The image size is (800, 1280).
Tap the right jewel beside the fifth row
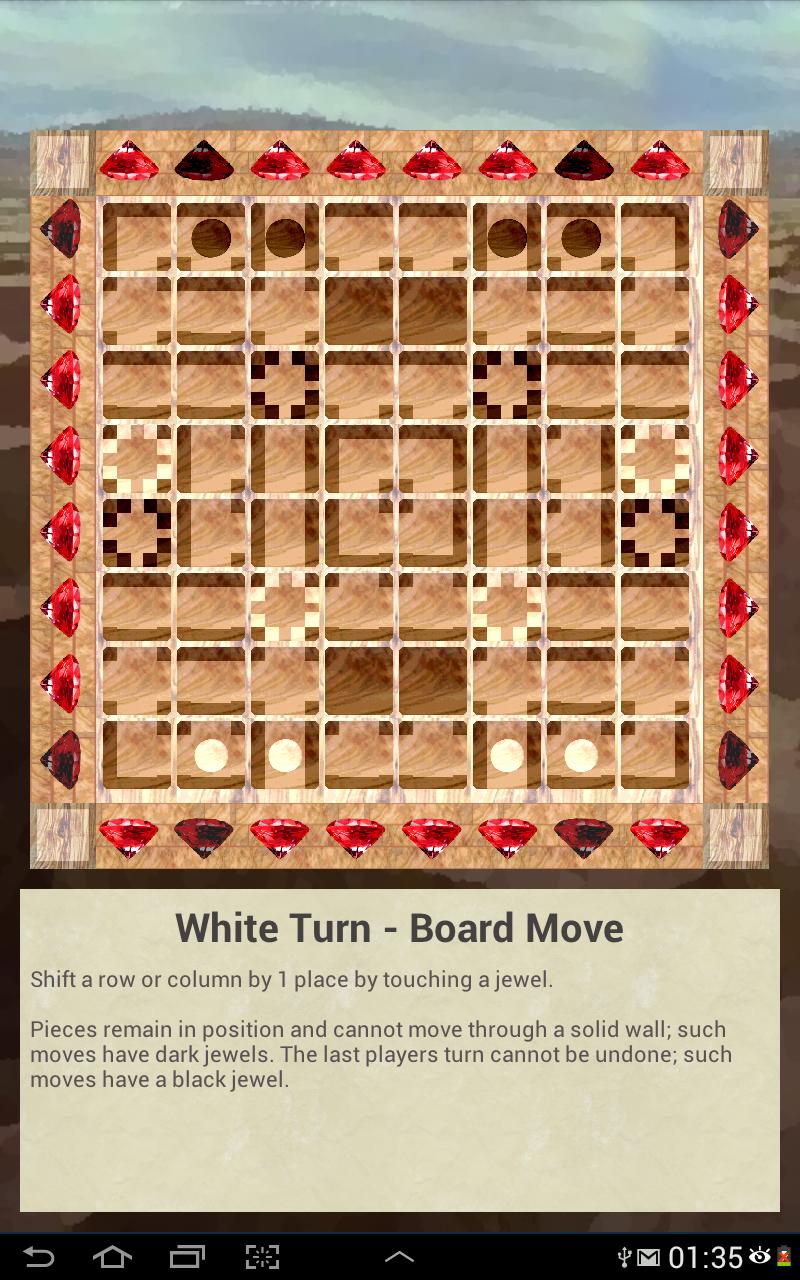(738, 532)
